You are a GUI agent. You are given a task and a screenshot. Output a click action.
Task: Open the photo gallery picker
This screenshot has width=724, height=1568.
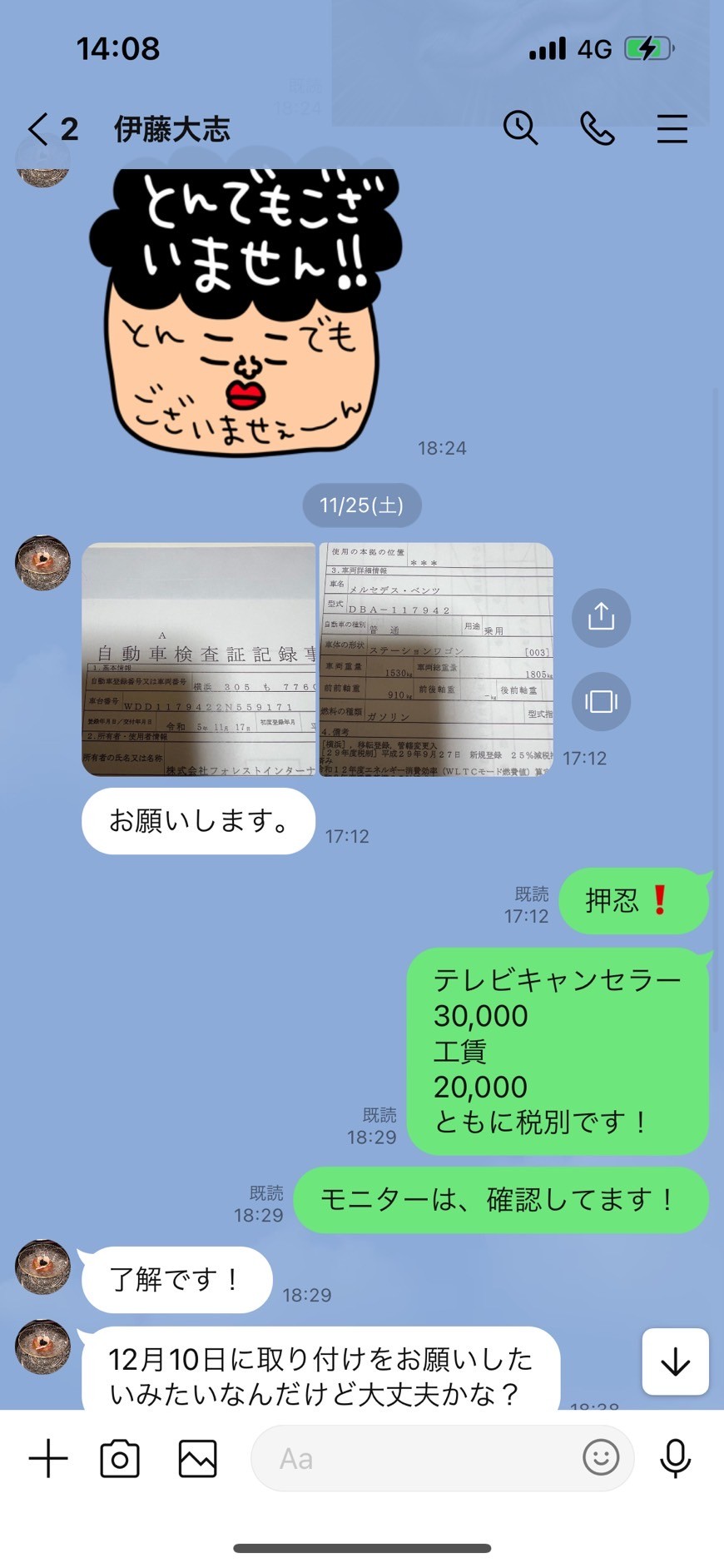tap(198, 1458)
